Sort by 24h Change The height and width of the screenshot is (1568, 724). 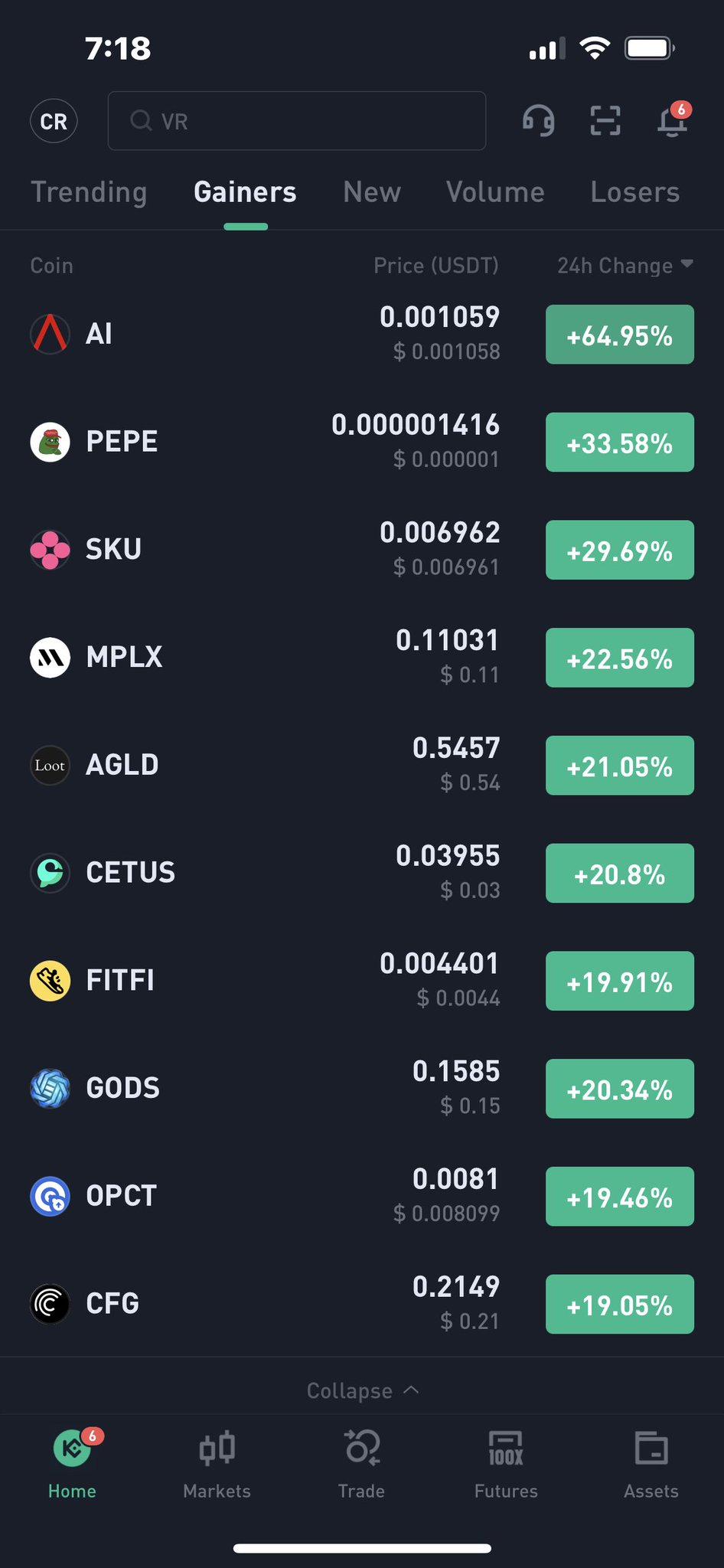[625, 266]
